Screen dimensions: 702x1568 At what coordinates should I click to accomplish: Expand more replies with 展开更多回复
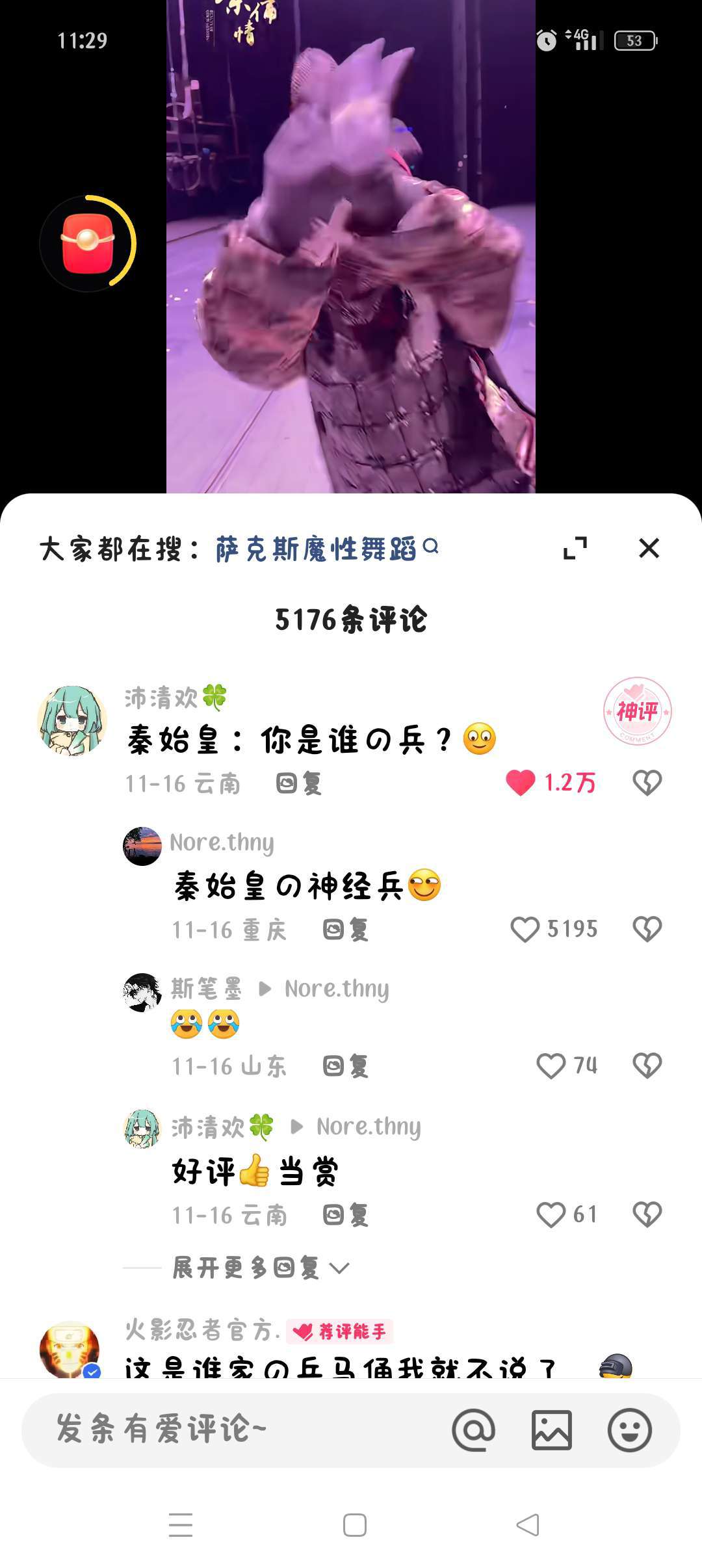pyautogui.click(x=260, y=1268)
